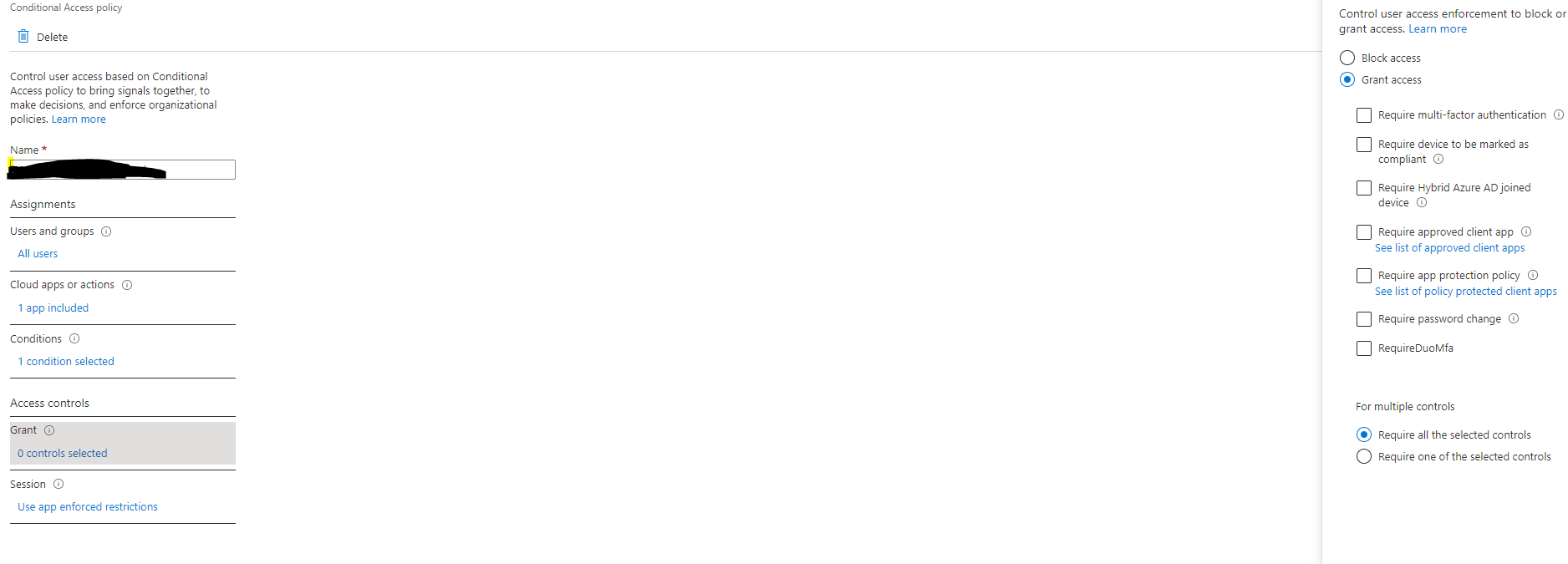Enable Require Hybrid Azure AD joined device

(1364, 188)
